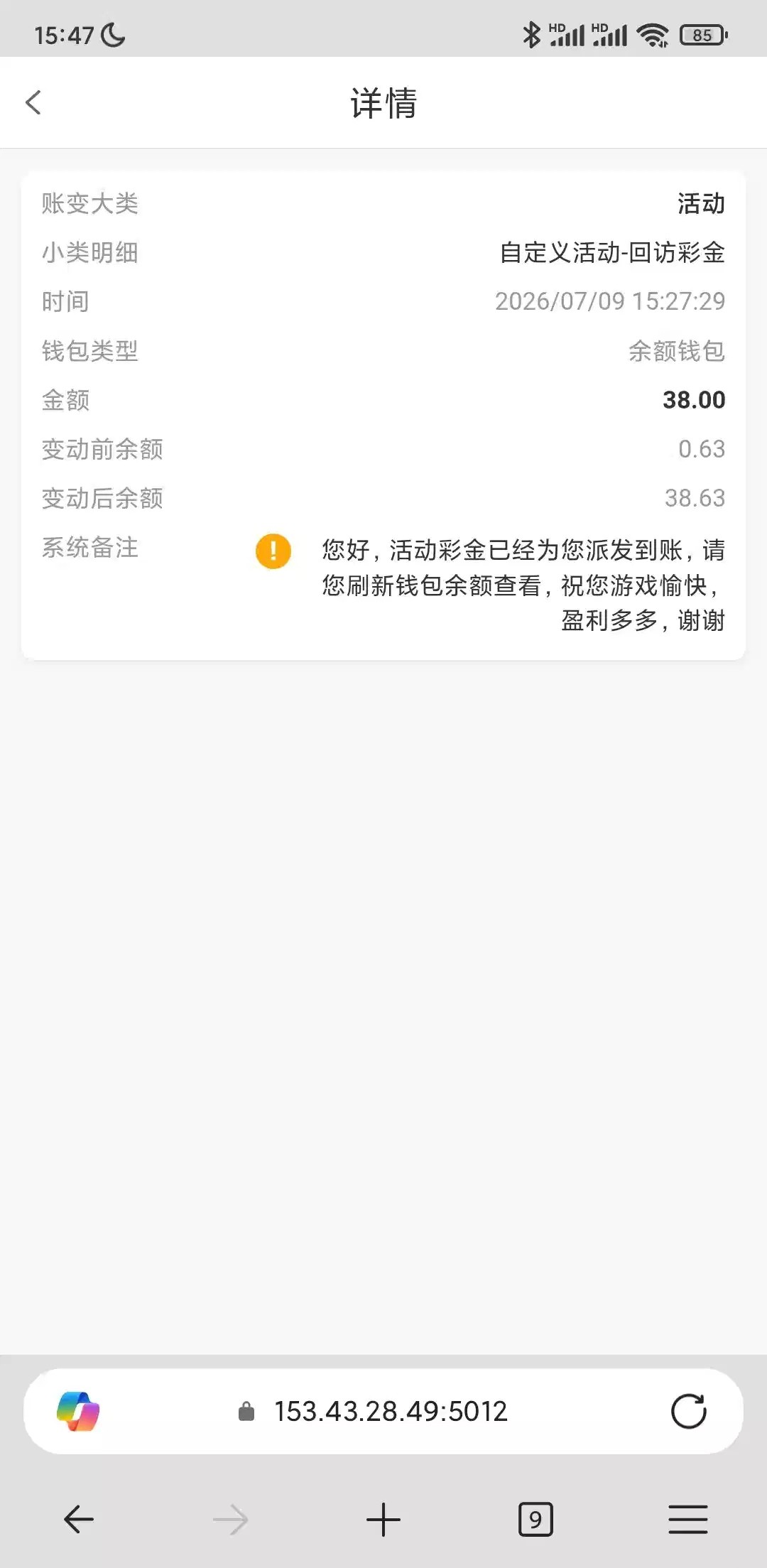Go back from the 详情 page
Image resolution: width=767 pixels, height=1568 pixels.
point(33,102)
